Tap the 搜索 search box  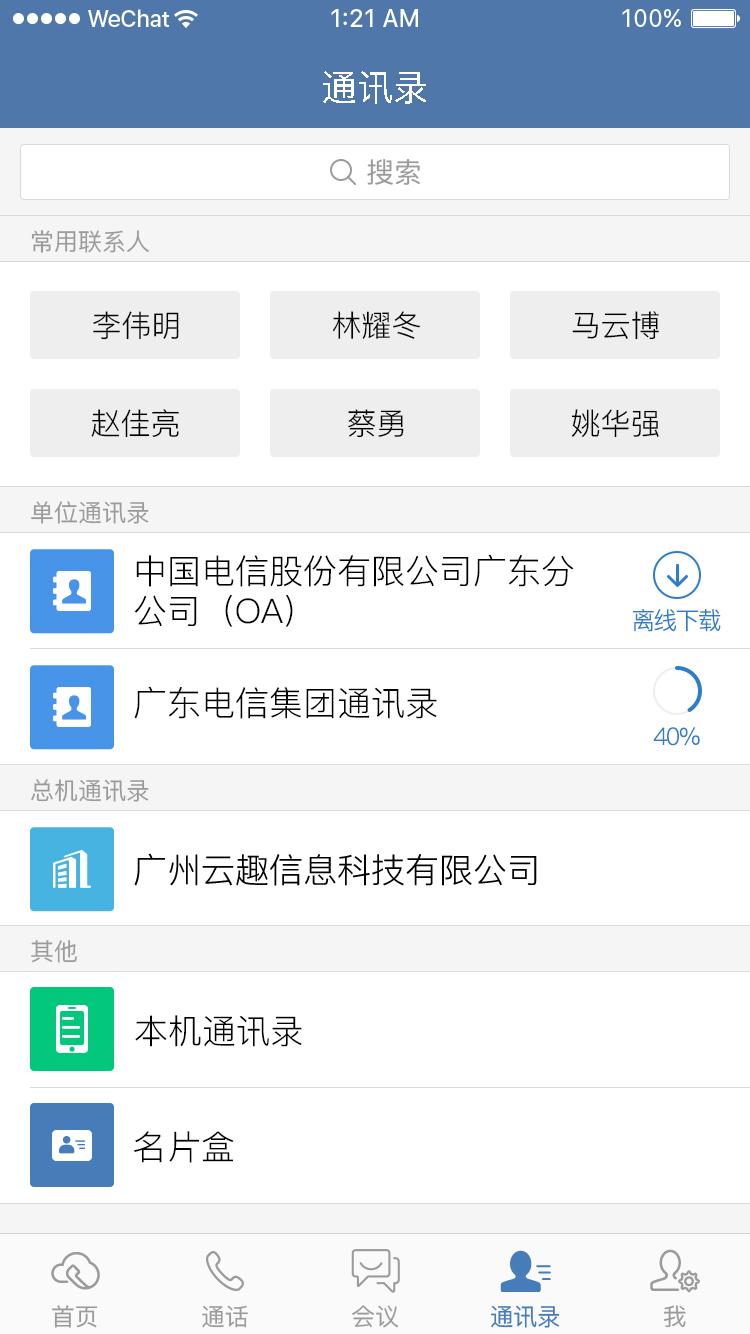tap(375, 172)
